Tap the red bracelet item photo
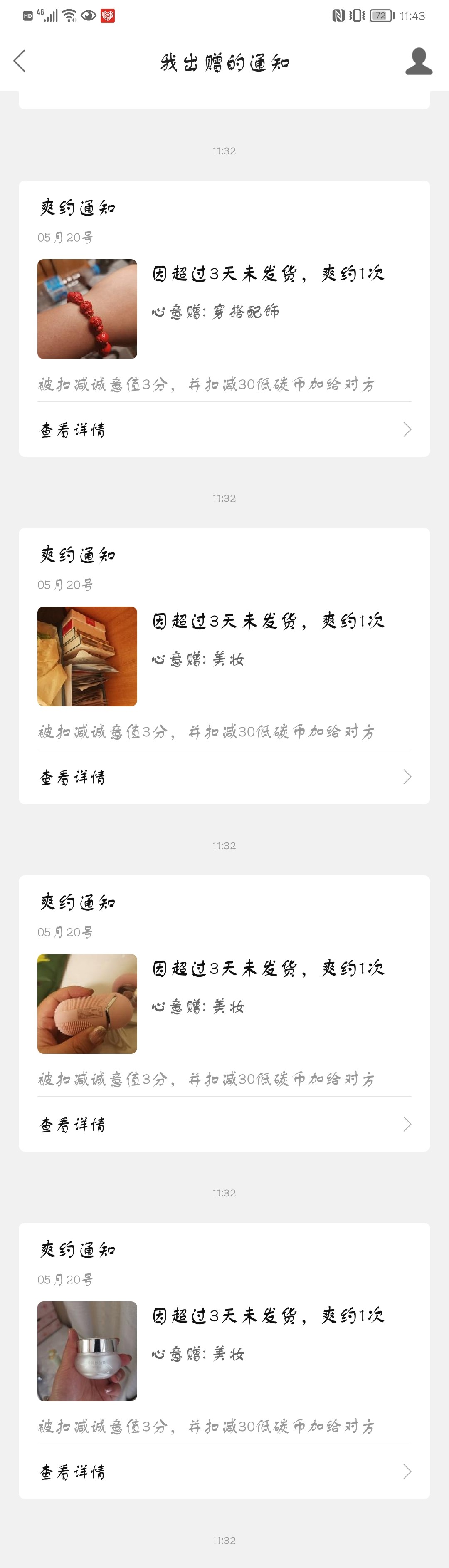The image size is (449, 1568). tap(87, 309)
